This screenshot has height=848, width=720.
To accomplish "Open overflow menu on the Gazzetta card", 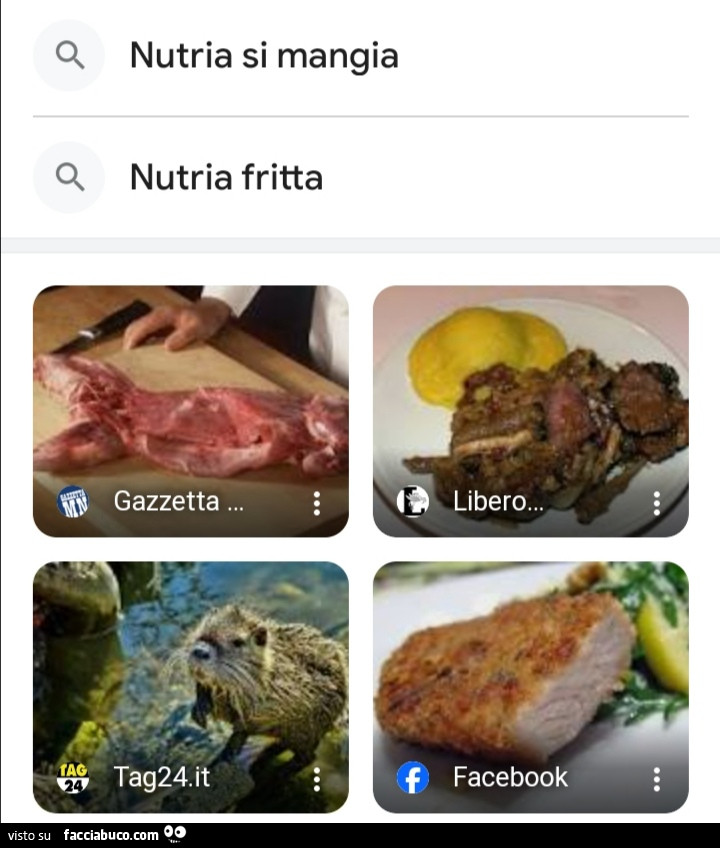I will pos(316,503).
